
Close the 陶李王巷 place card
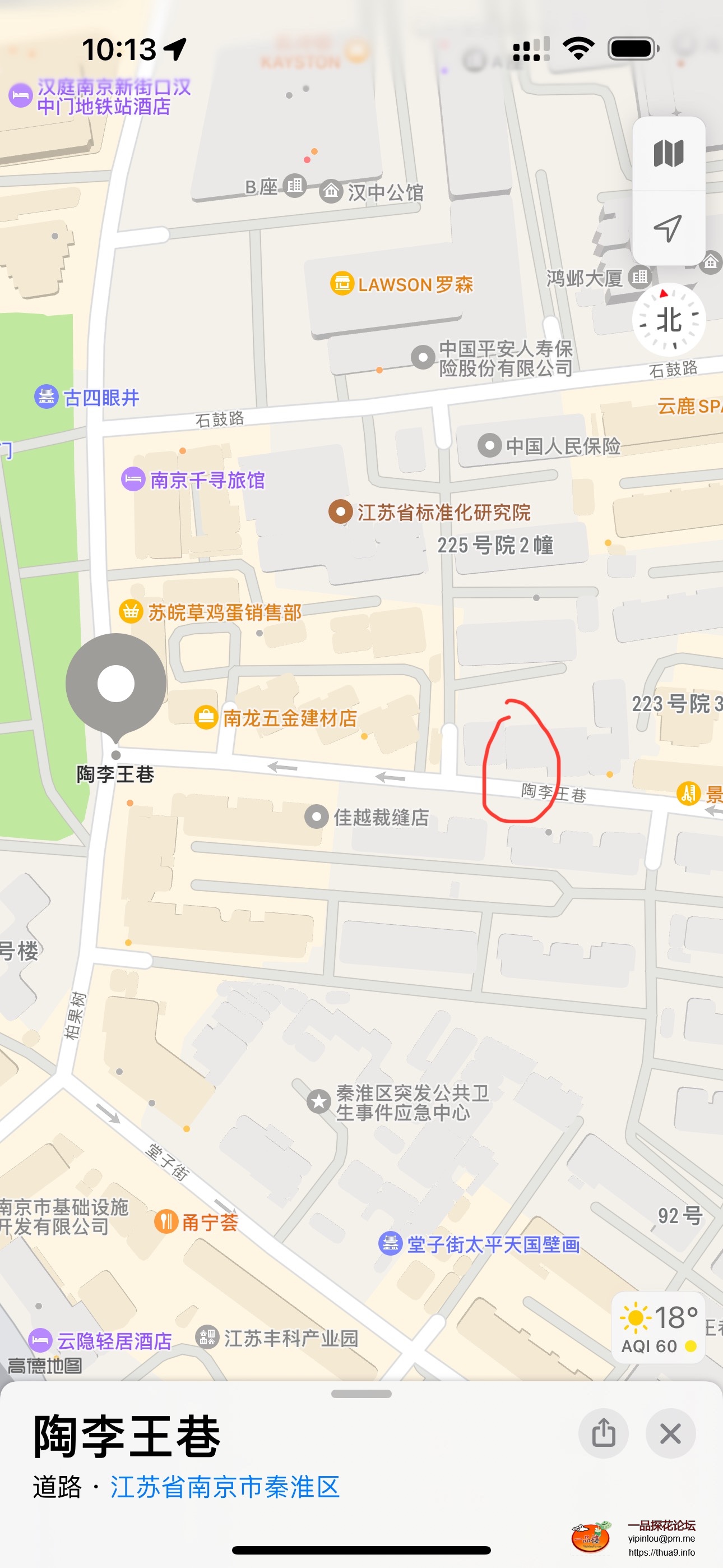click(x=670, y=1433)
